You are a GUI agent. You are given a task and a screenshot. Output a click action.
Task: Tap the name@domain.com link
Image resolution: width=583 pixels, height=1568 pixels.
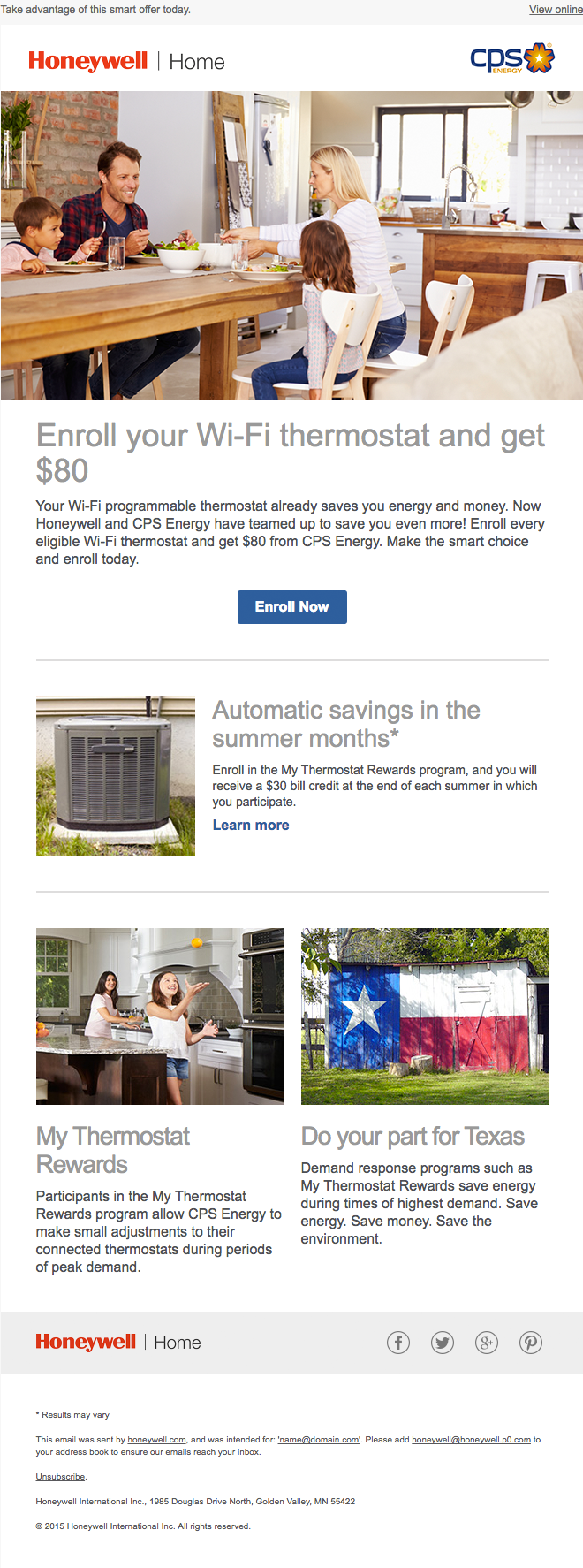click(319, 1440)
